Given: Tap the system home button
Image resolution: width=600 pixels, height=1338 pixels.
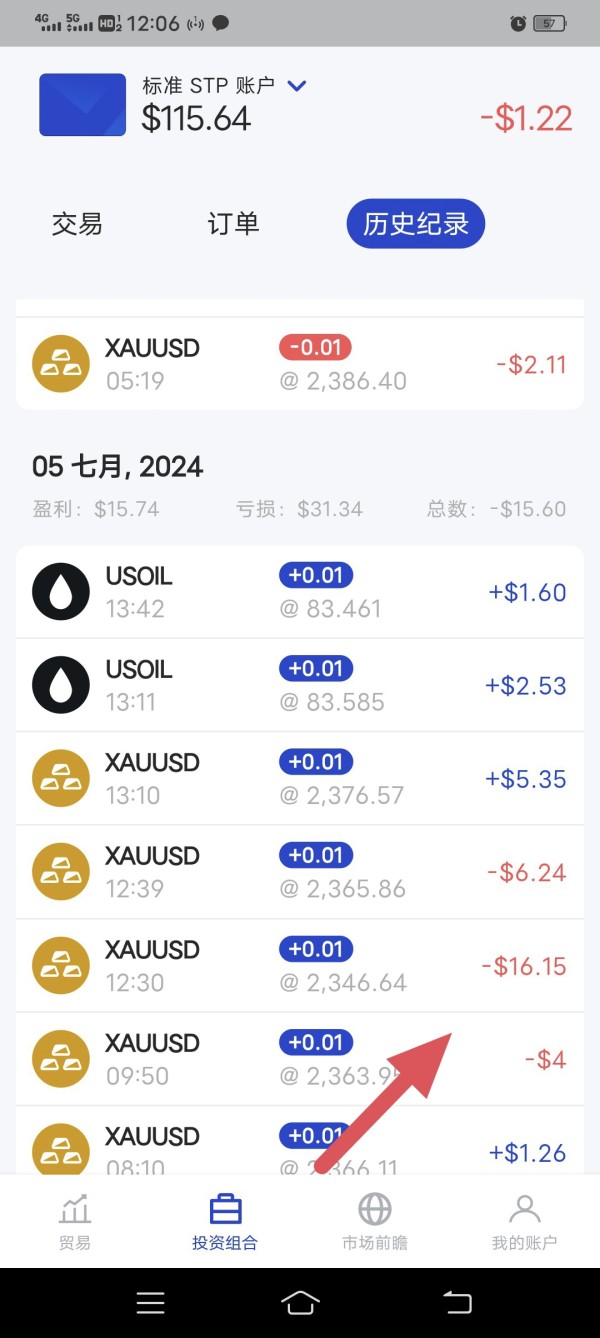Looking at the screenshot, I should coord(300,1302).
